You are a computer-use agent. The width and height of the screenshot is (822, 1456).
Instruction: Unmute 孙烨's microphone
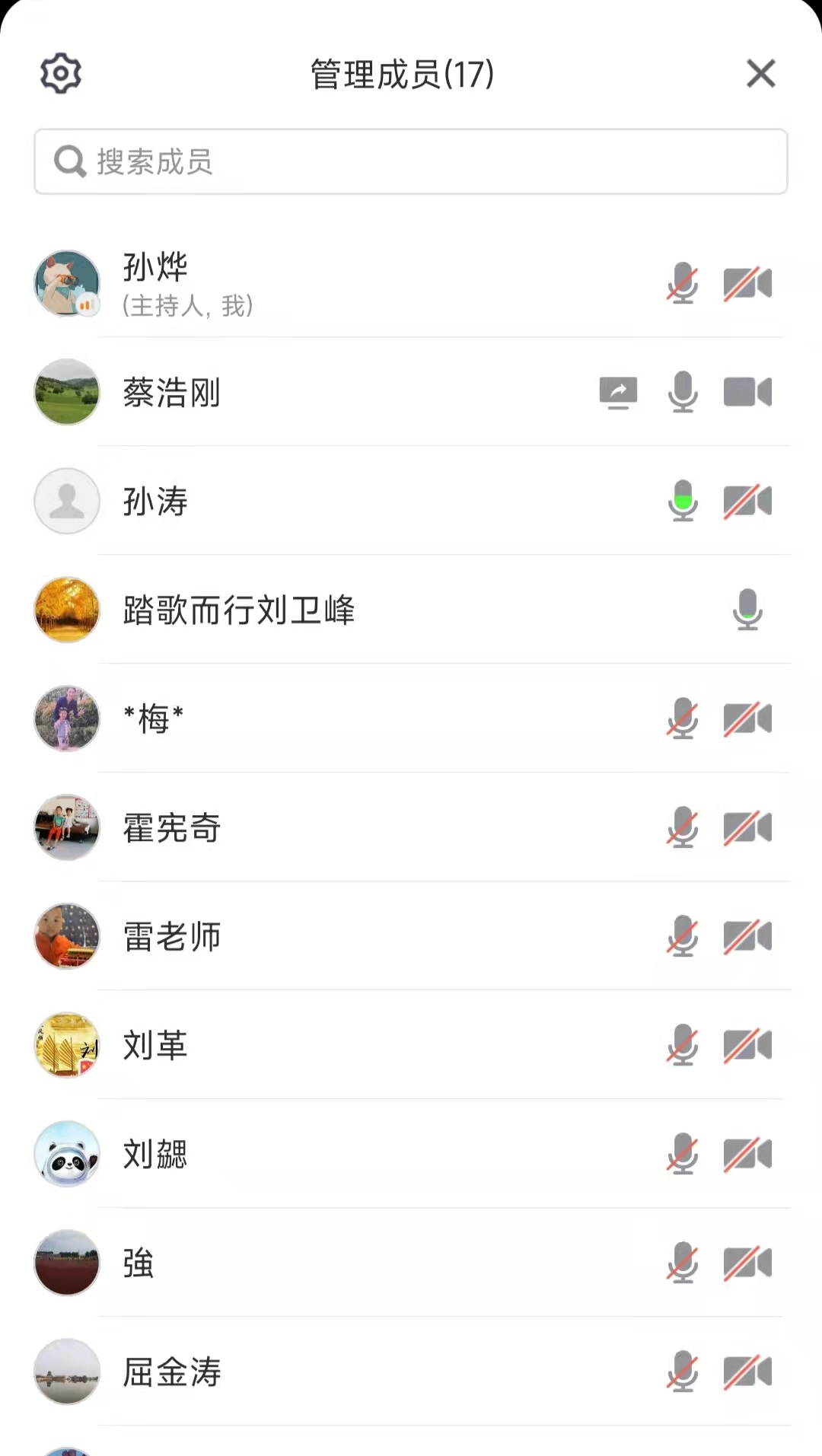tap(683, 283)
